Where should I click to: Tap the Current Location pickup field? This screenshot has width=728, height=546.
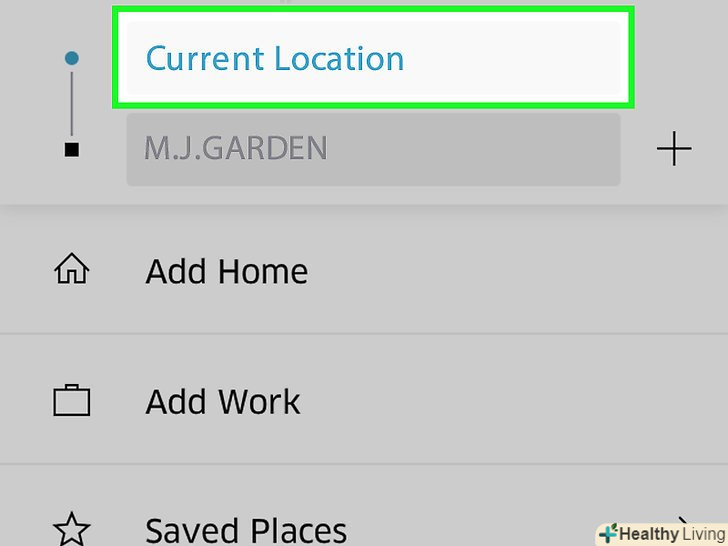tap(372, 58)
